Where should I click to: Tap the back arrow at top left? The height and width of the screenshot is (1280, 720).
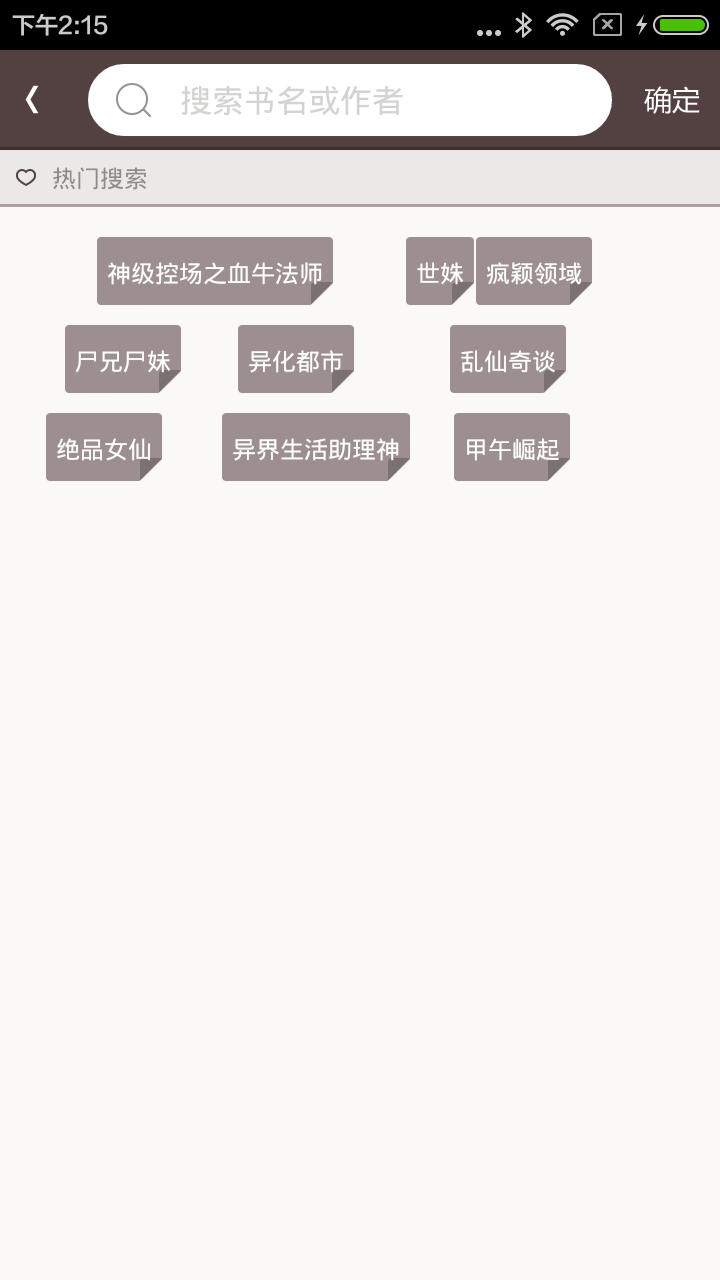tap(33, 99)
